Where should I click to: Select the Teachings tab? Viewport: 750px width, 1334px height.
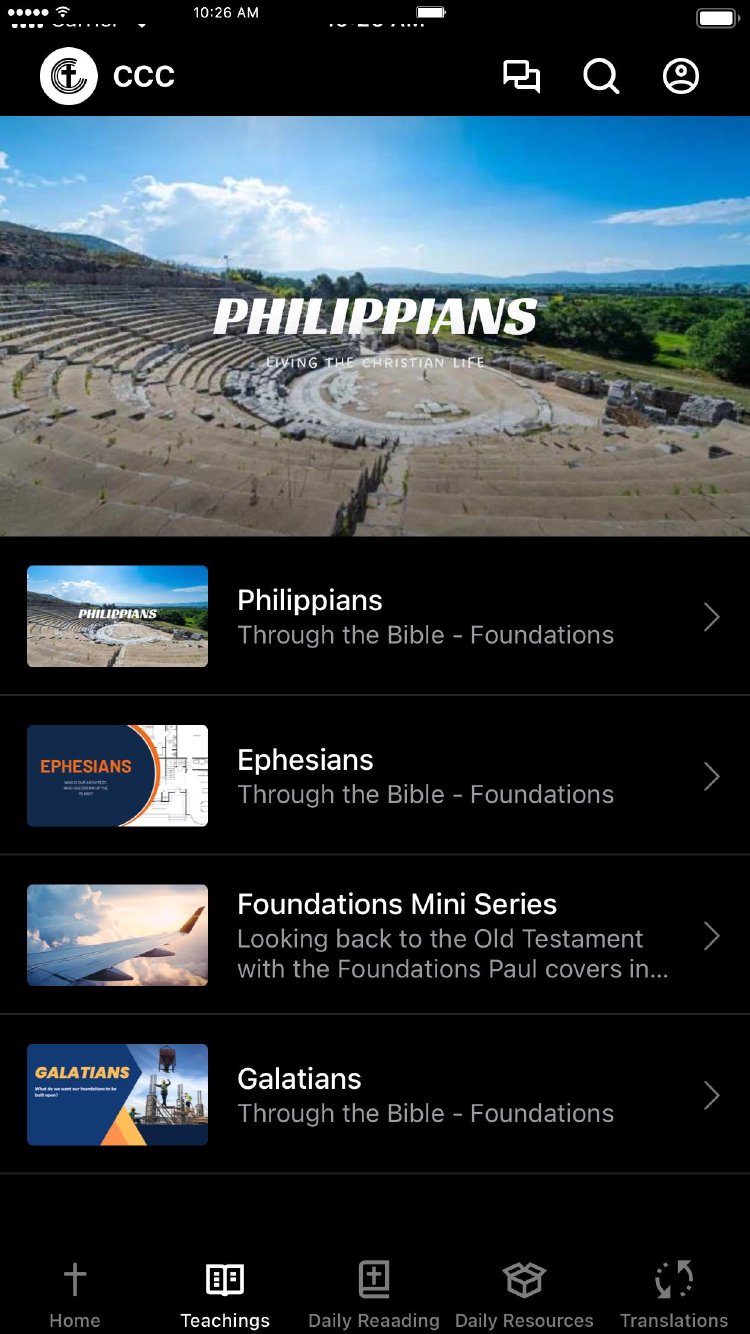pos(225,1294)
